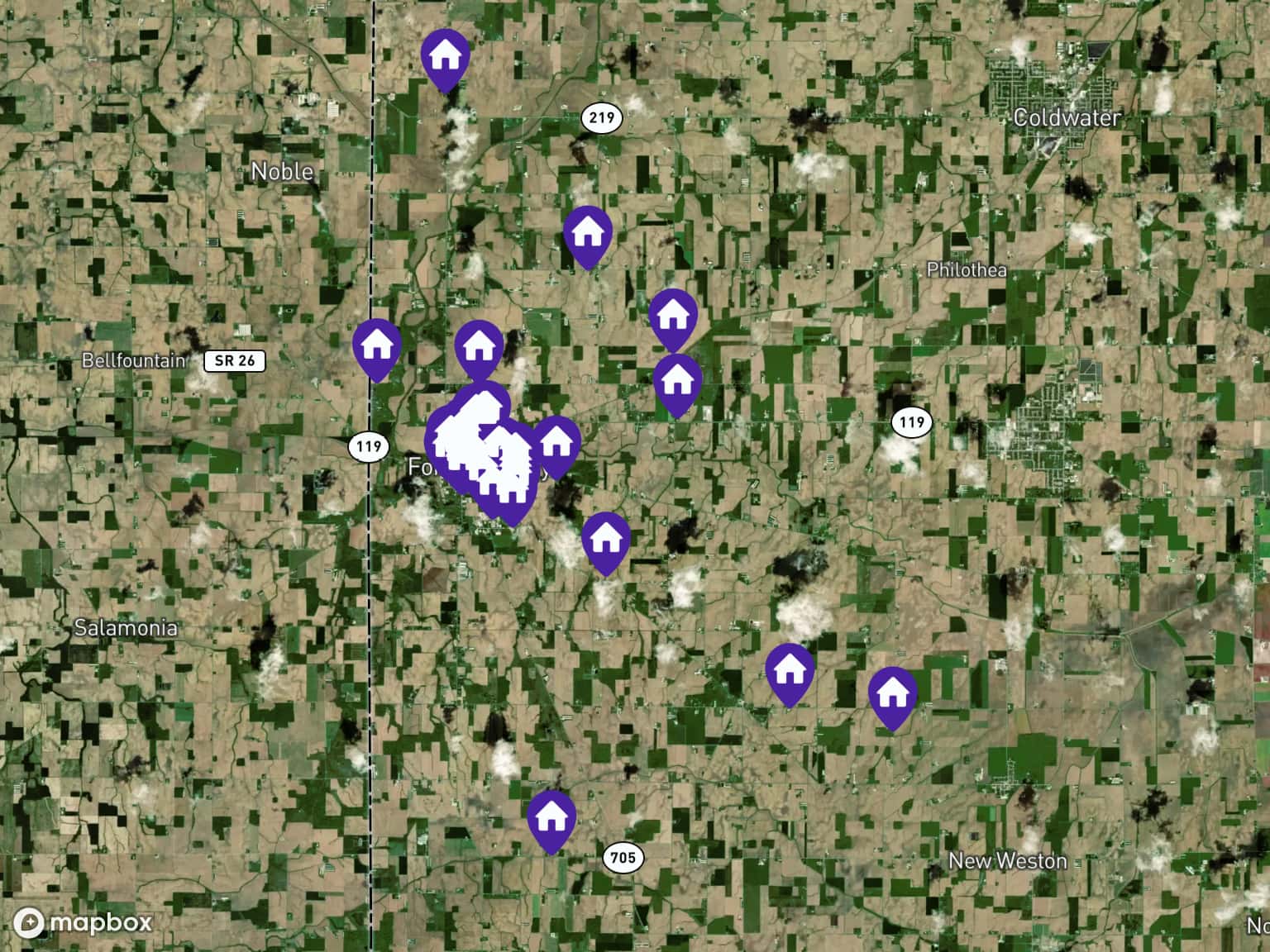
Task: Tap the home pin nearest New Weston
Action: click(892, 695)
